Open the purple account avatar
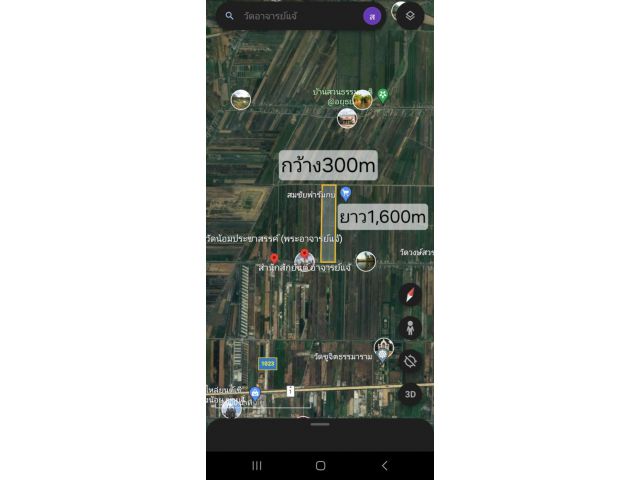640x480 pixels. click(372, 16)
